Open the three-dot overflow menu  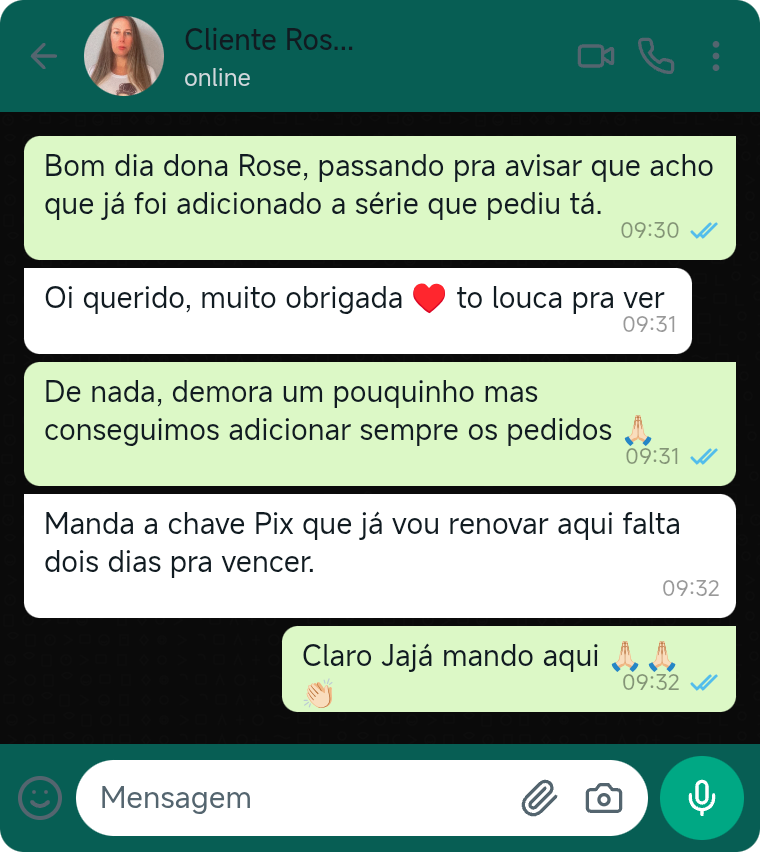(715, 56)
